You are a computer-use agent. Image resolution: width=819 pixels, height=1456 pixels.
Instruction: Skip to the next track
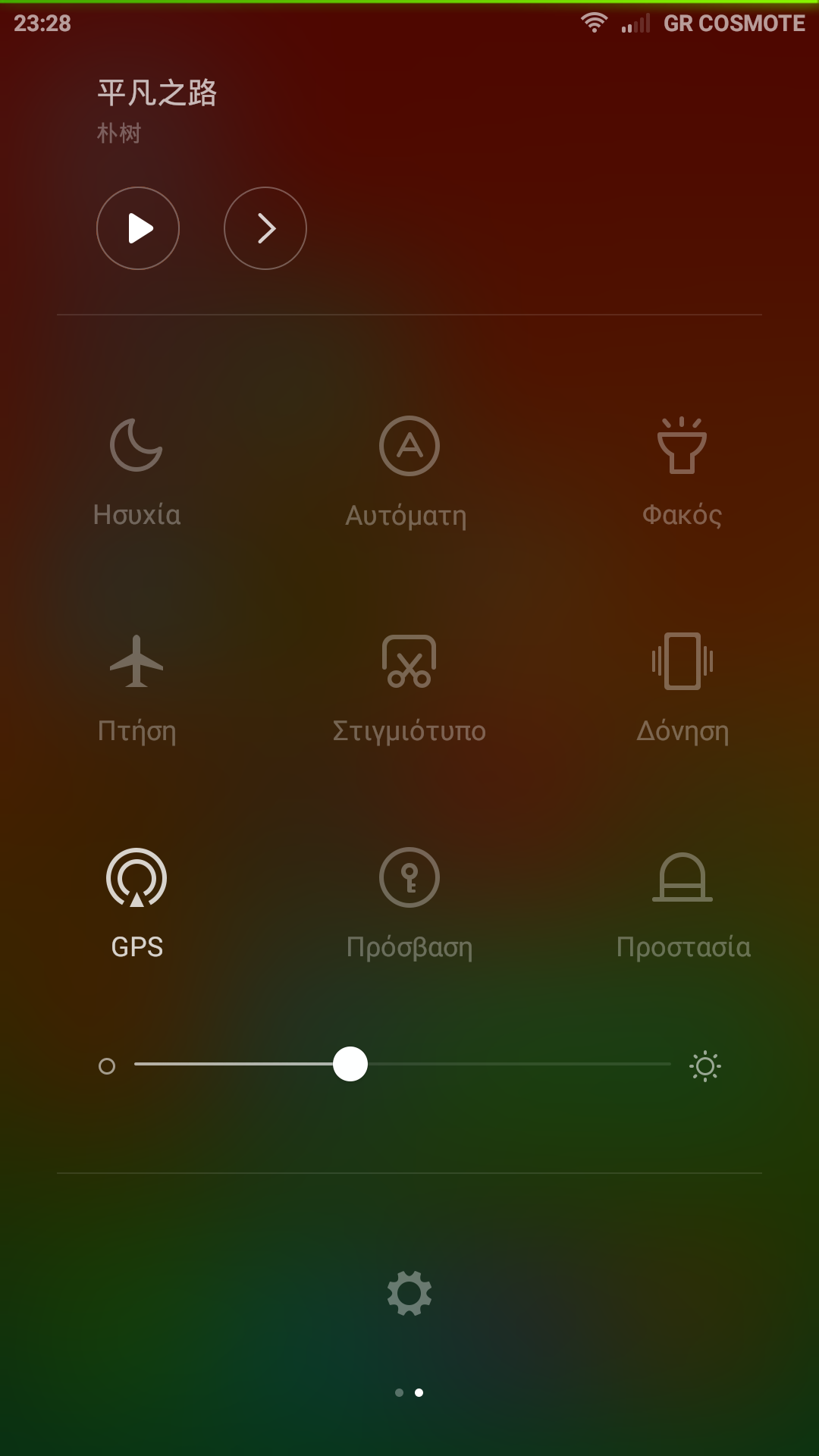pos(265,228)
